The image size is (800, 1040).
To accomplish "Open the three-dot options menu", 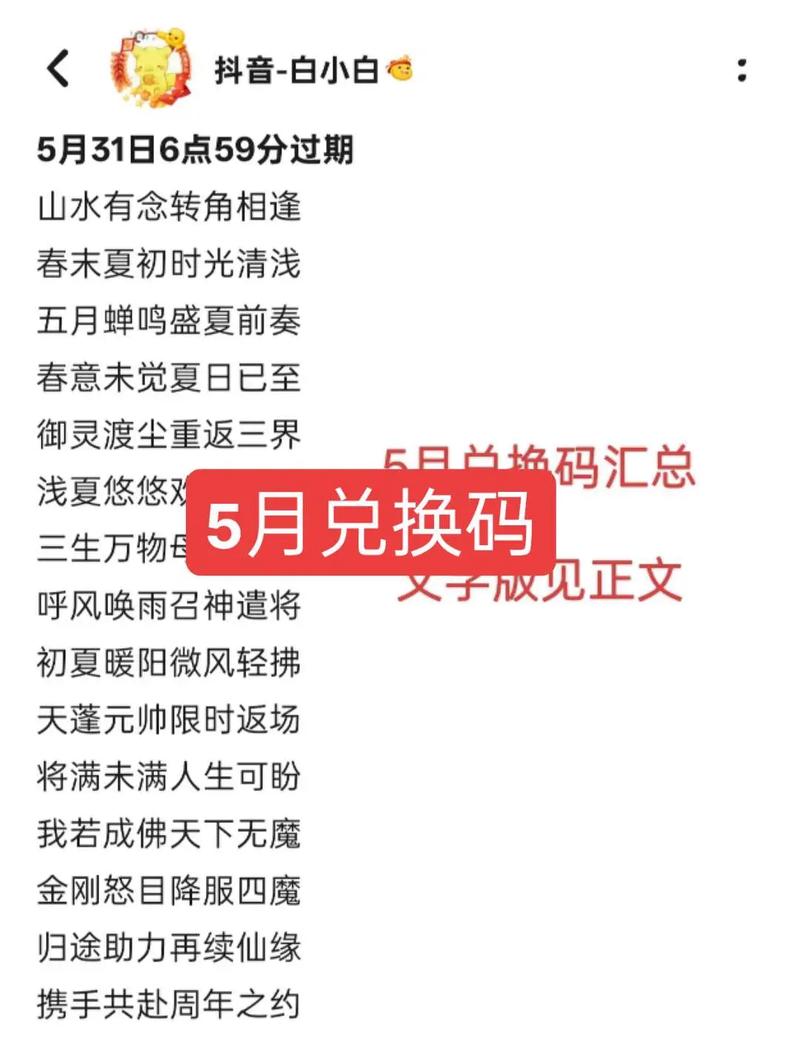I will [741, 70].
